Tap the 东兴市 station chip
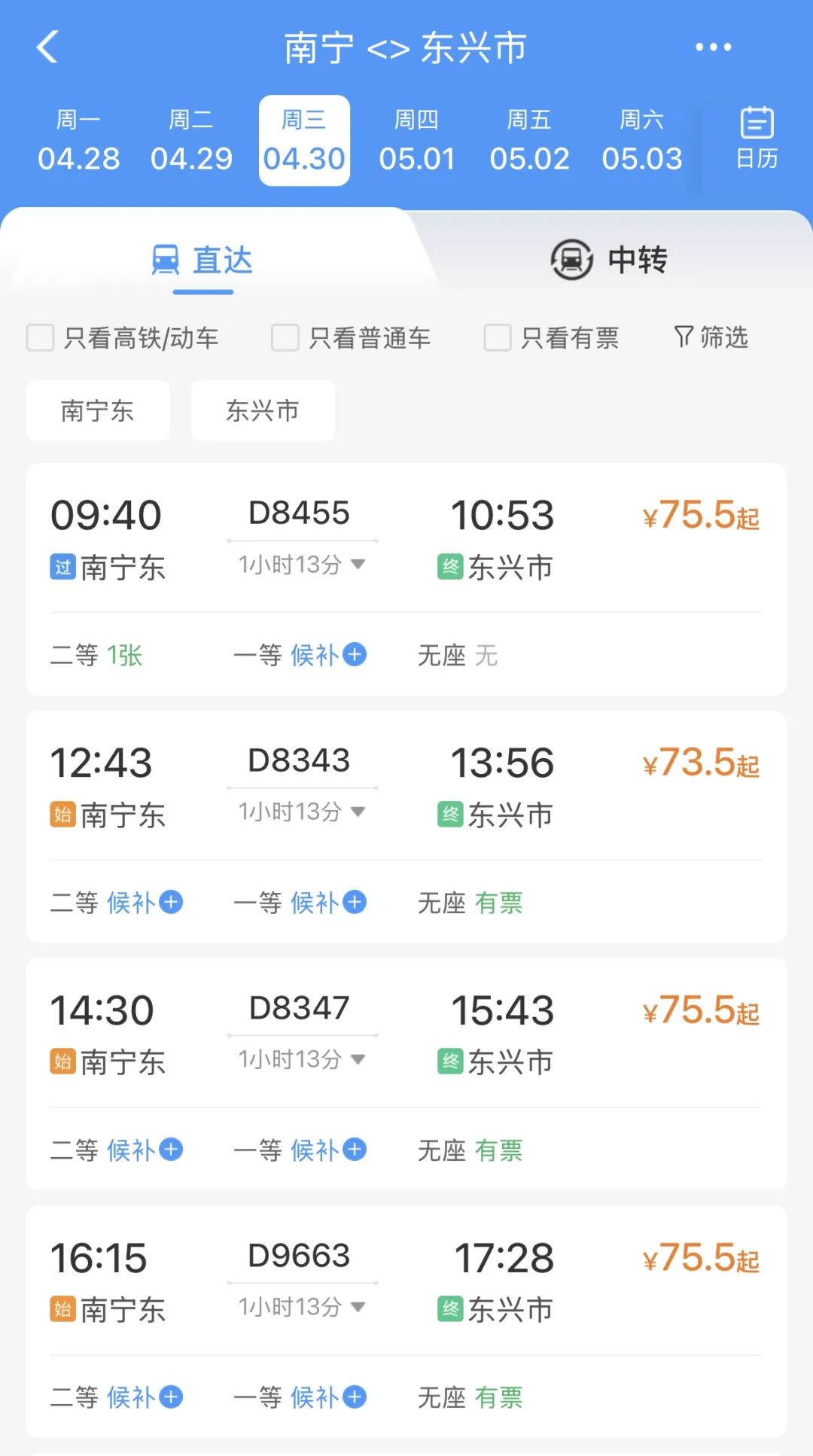This screenshot has width=813, height=1456. pyautogui.click(x=263, y=410)
